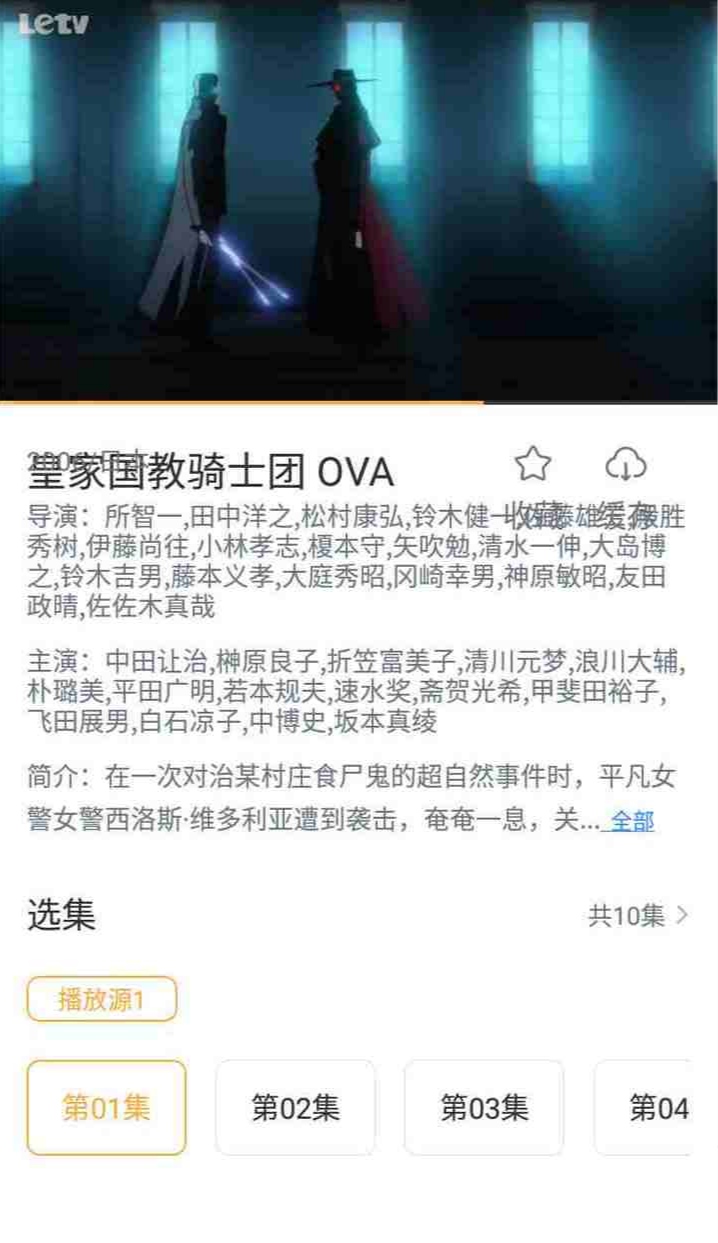
Task: Select 播放源1 playback source
Action: pos(102,999)
